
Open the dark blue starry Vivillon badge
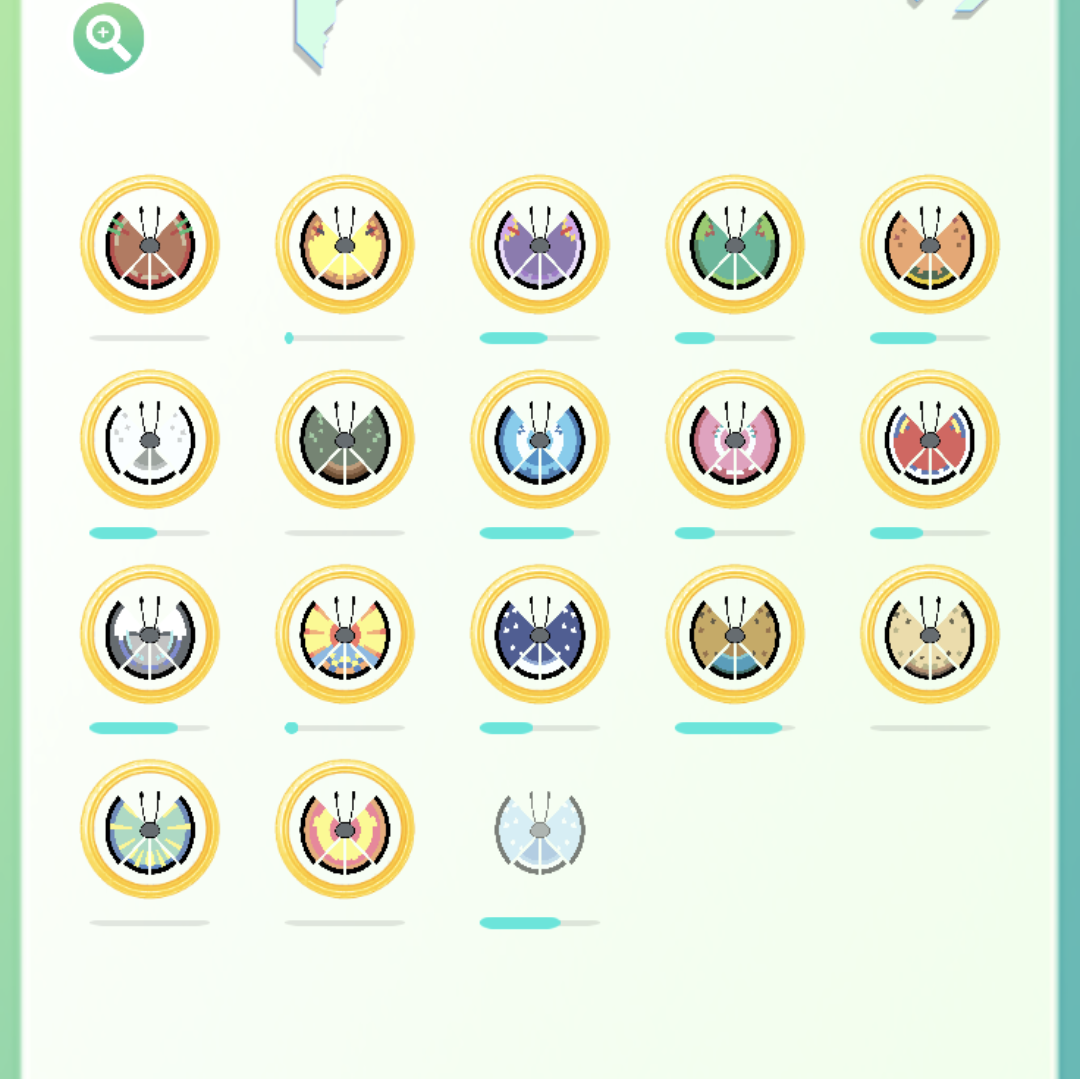(540, 635)
